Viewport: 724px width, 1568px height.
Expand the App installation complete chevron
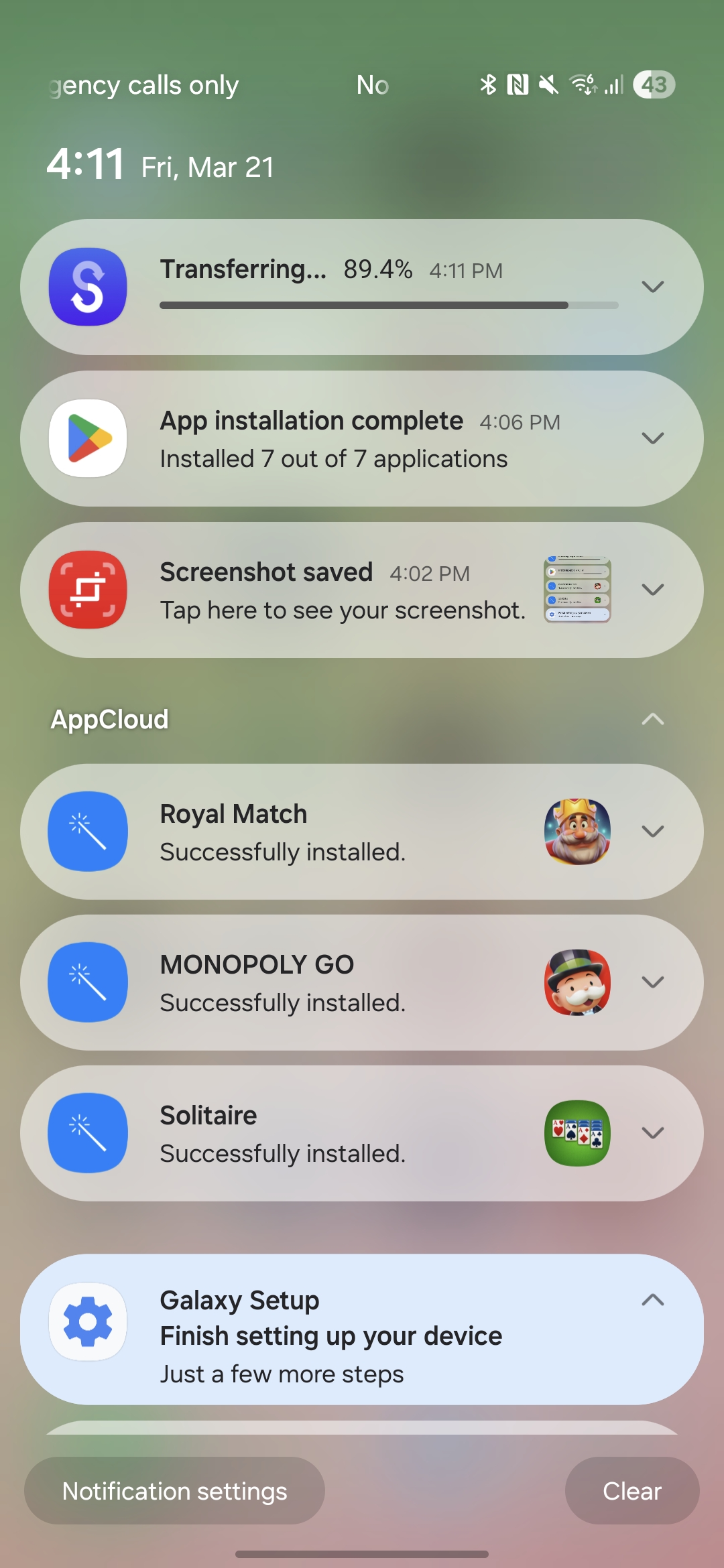tap(652, 438)
